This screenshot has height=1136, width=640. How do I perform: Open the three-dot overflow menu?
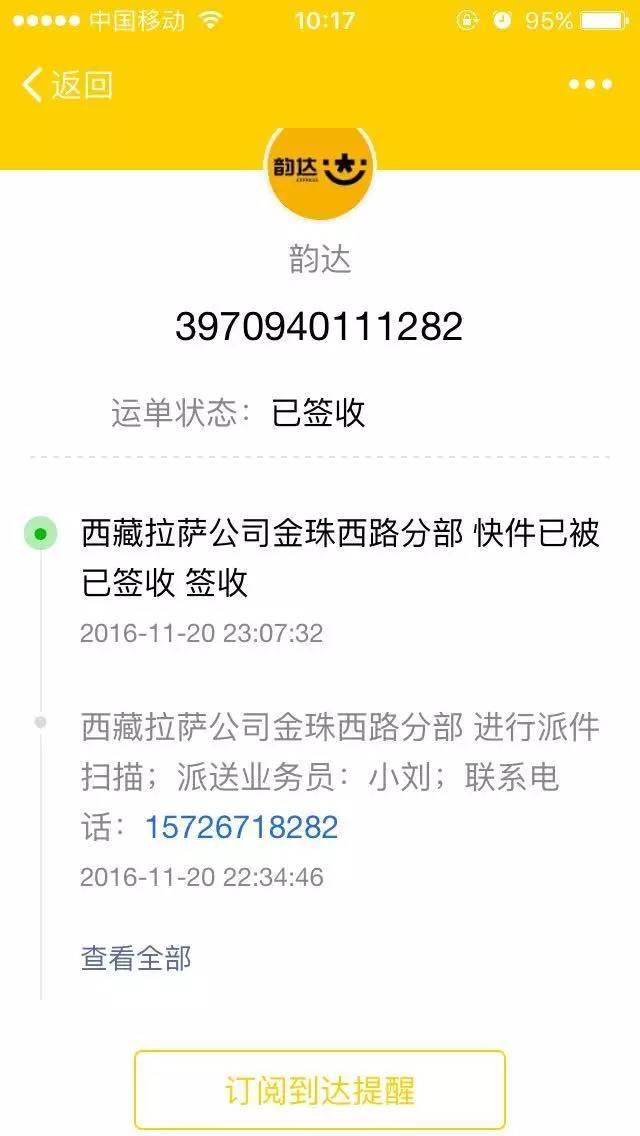pos(589,85)
